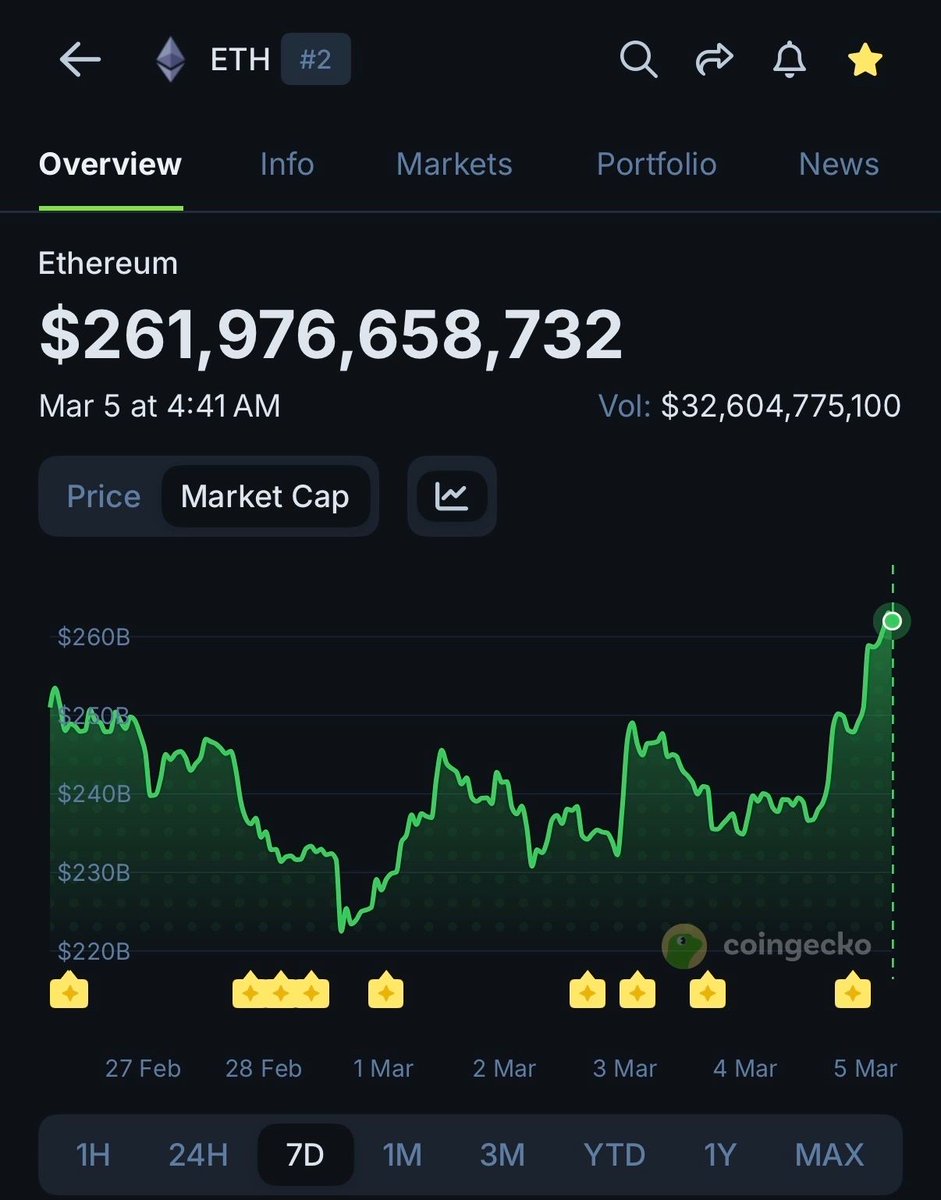The width and height of the screenshot is (941, 1200).
Task: Open the News tab
Action: [838, 164]
